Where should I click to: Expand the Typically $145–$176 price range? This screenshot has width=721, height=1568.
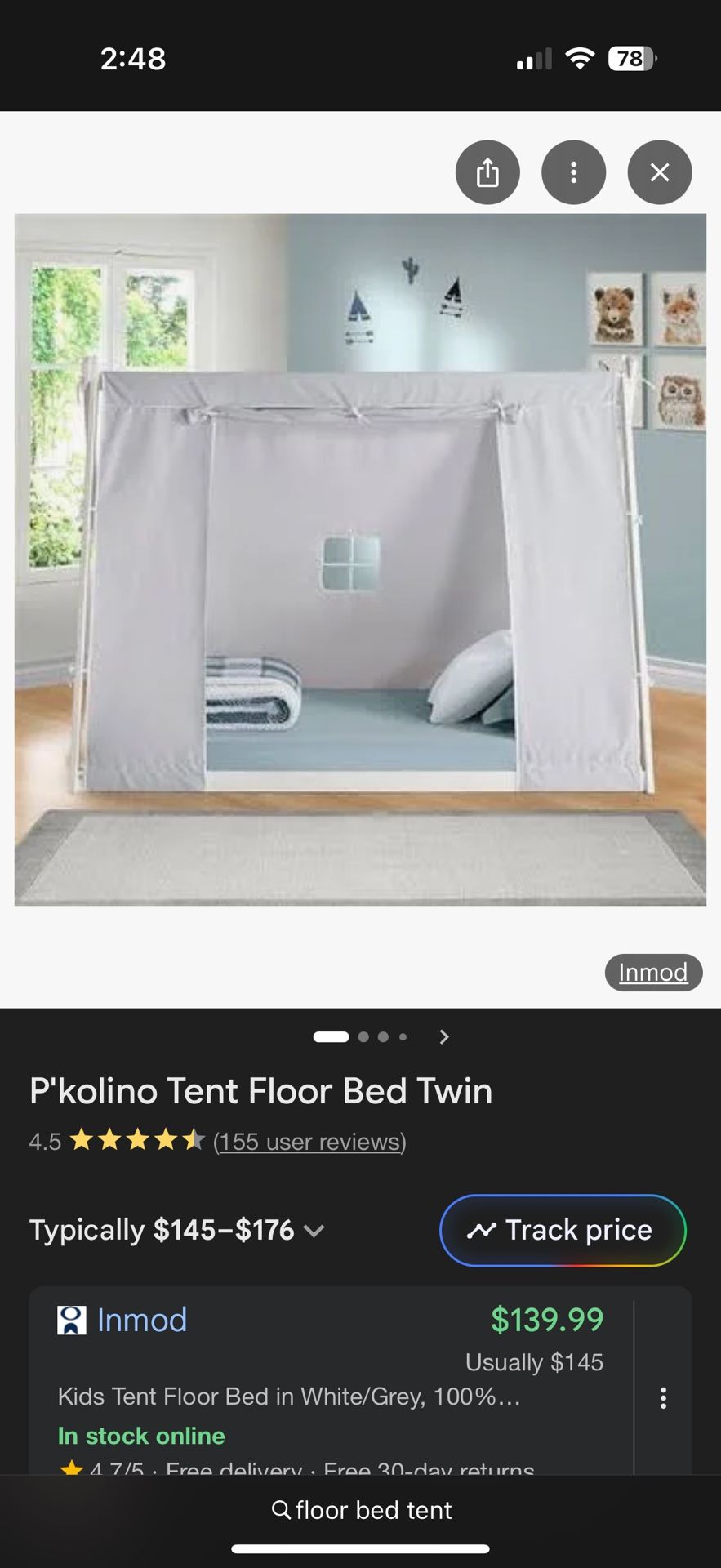(x=314, y=1231)
